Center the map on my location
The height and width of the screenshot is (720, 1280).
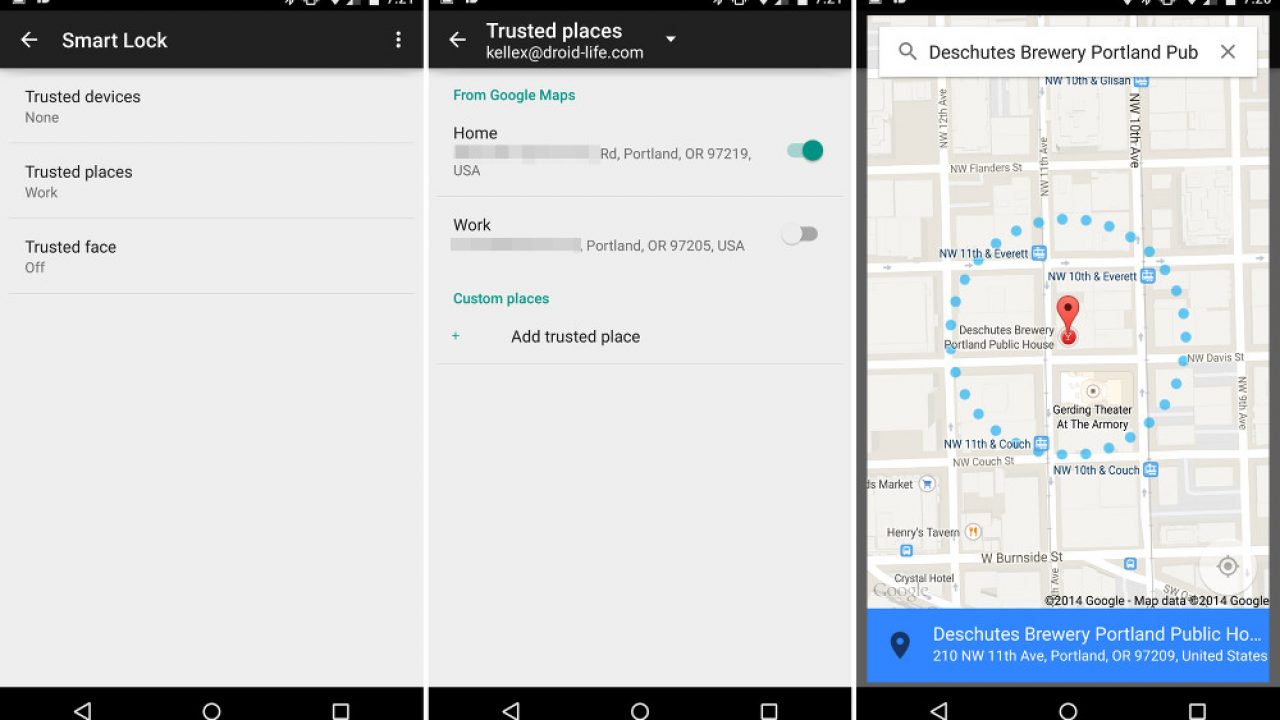1227,566
